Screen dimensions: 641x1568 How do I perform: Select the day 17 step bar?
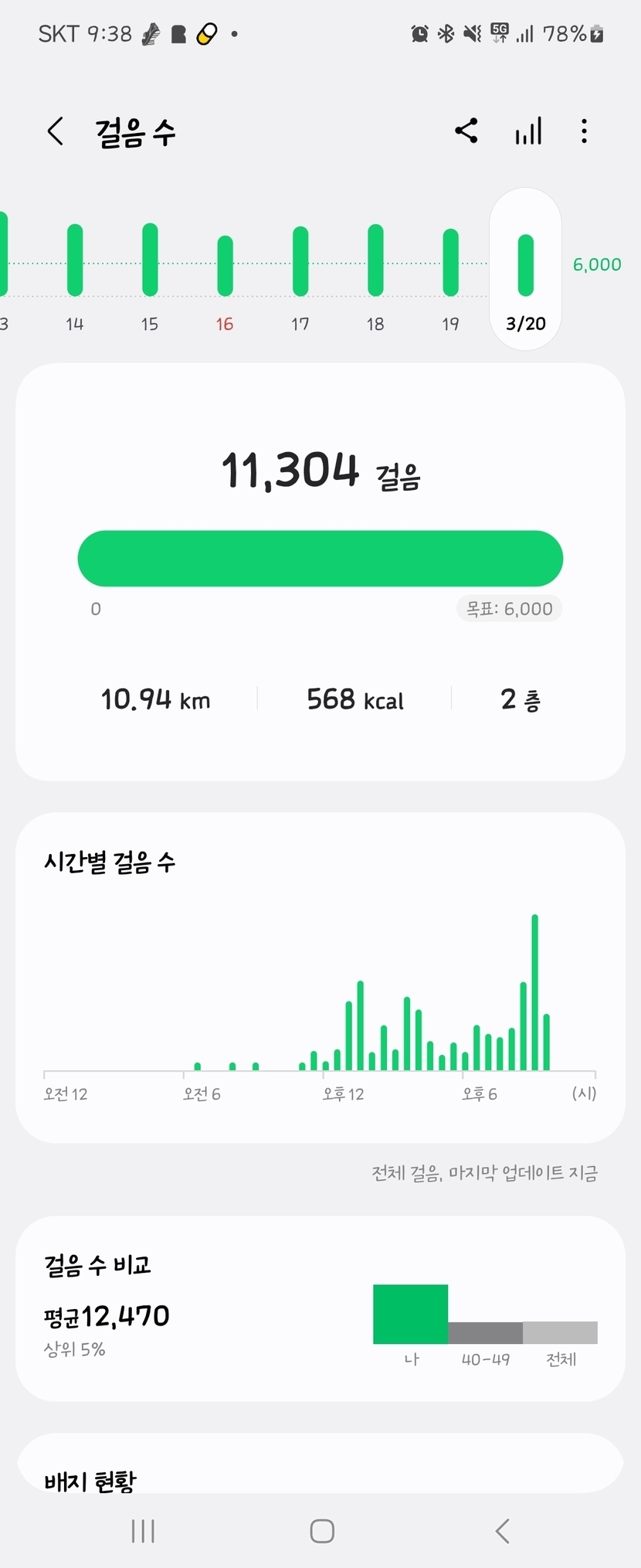300,262
